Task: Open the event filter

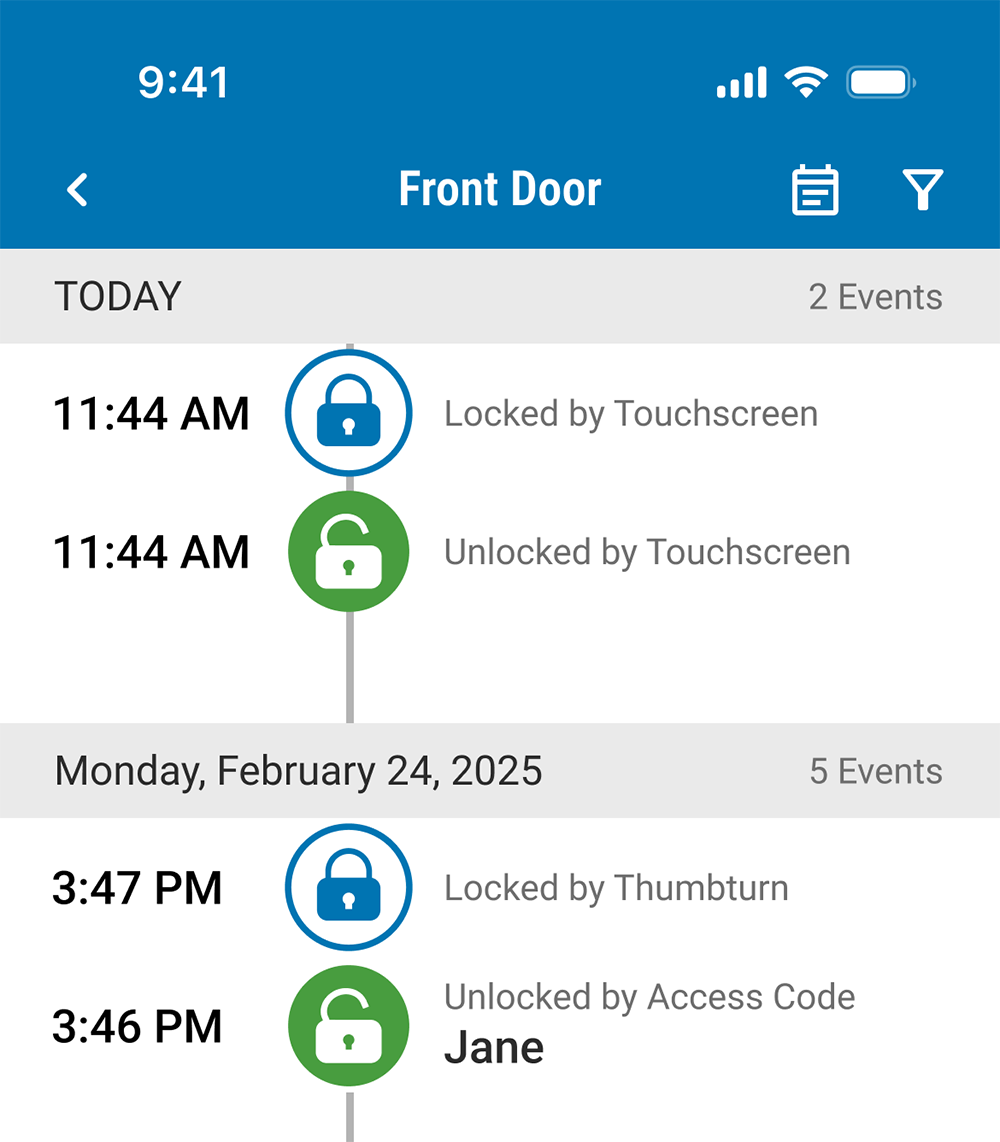Action: tap(922, 190)
